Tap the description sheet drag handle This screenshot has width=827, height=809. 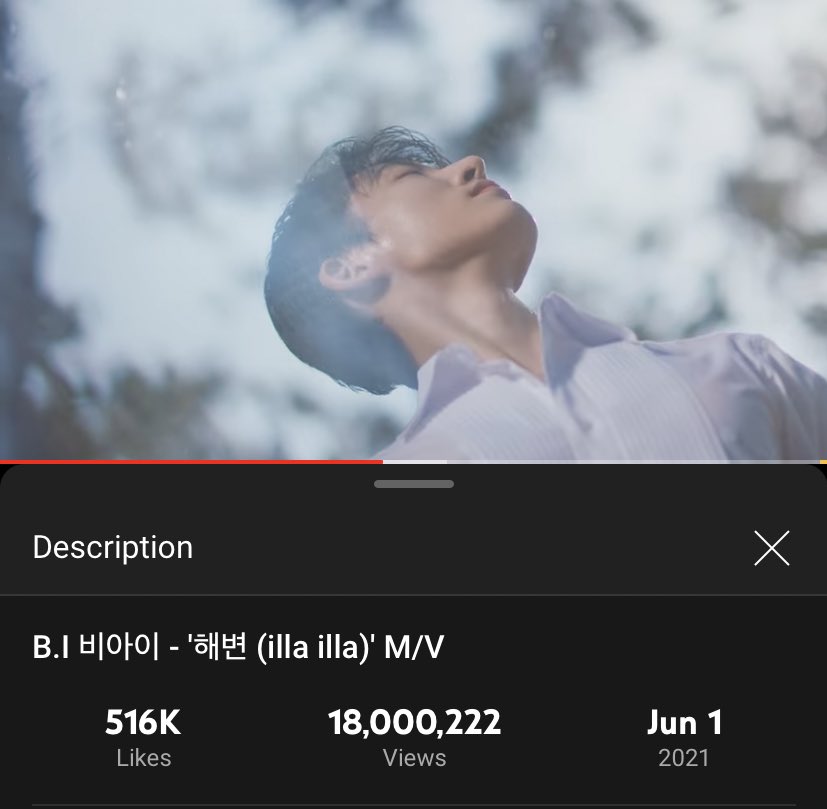pyautogui.click(x=413, y=484)
